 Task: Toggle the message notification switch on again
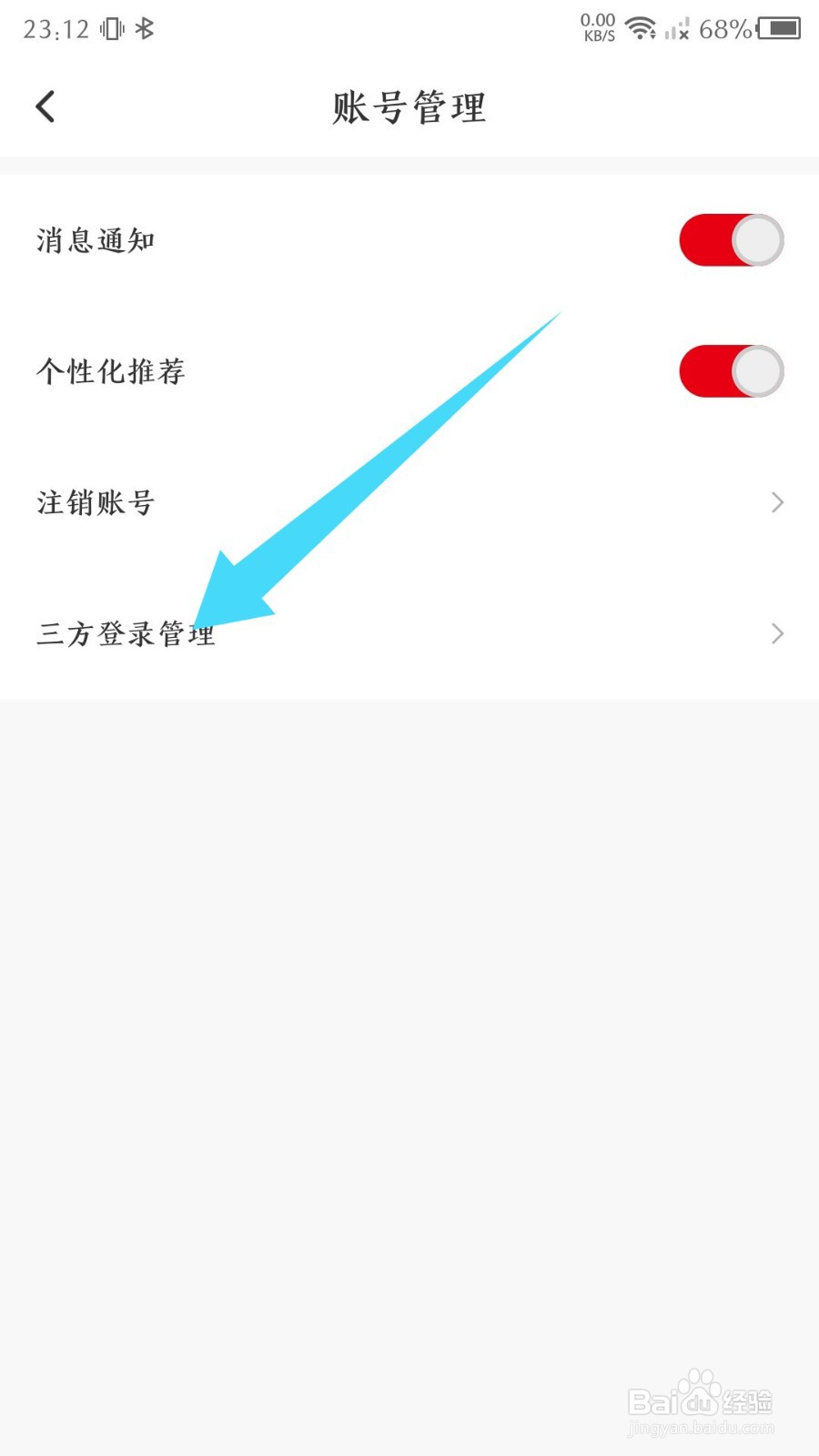pyautogui.click(x=731, y=239)
